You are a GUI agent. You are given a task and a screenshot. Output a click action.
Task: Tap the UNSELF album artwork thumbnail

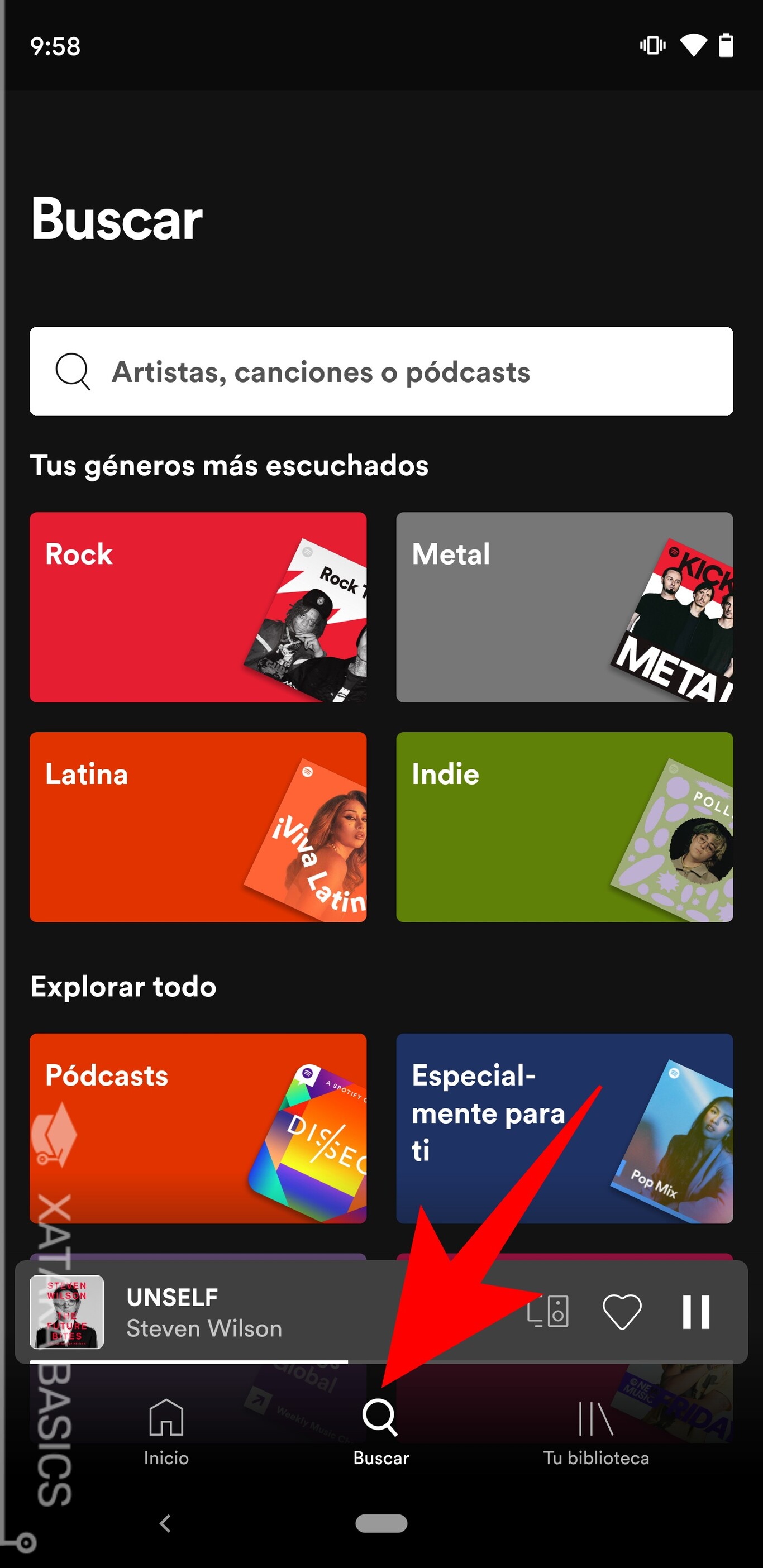click(x=67, y=1312)
